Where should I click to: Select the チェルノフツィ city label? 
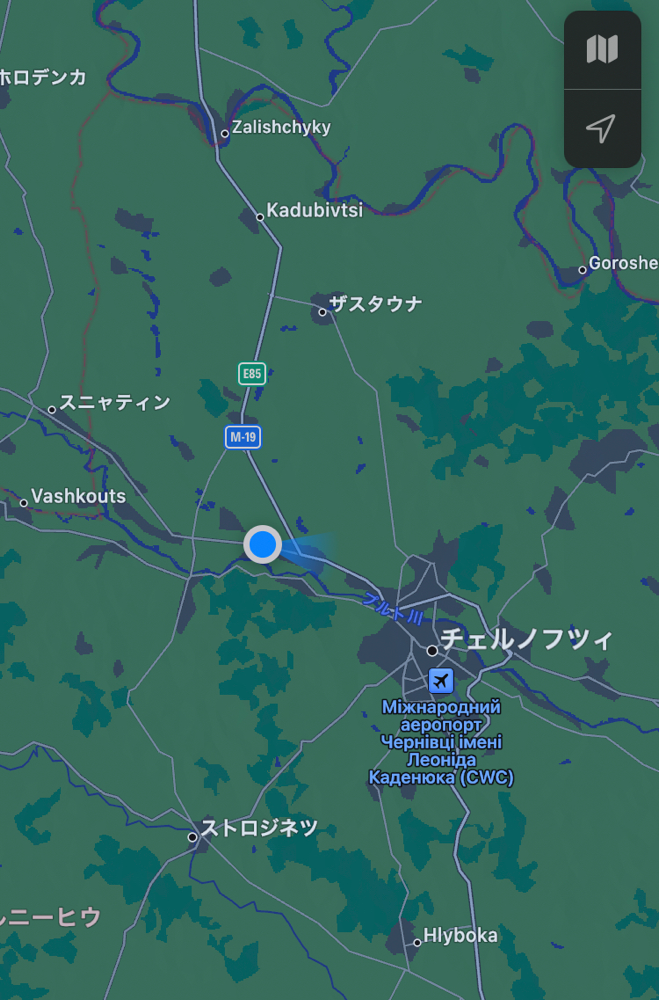(x=526, y=640)
